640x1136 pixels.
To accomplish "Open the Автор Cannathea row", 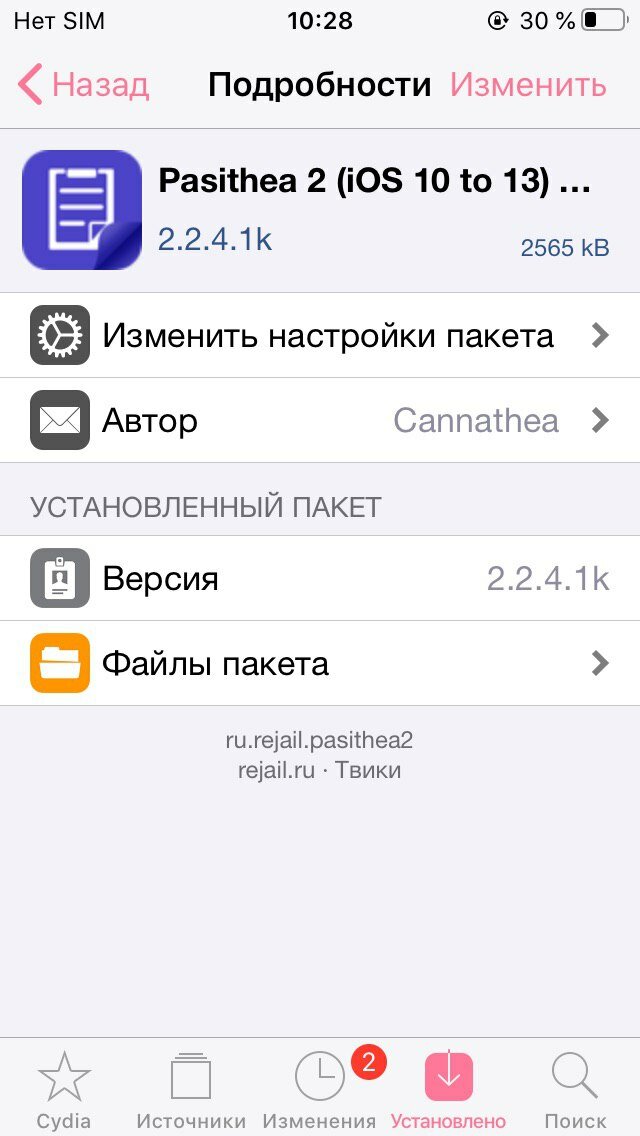I will pos(320,420).
